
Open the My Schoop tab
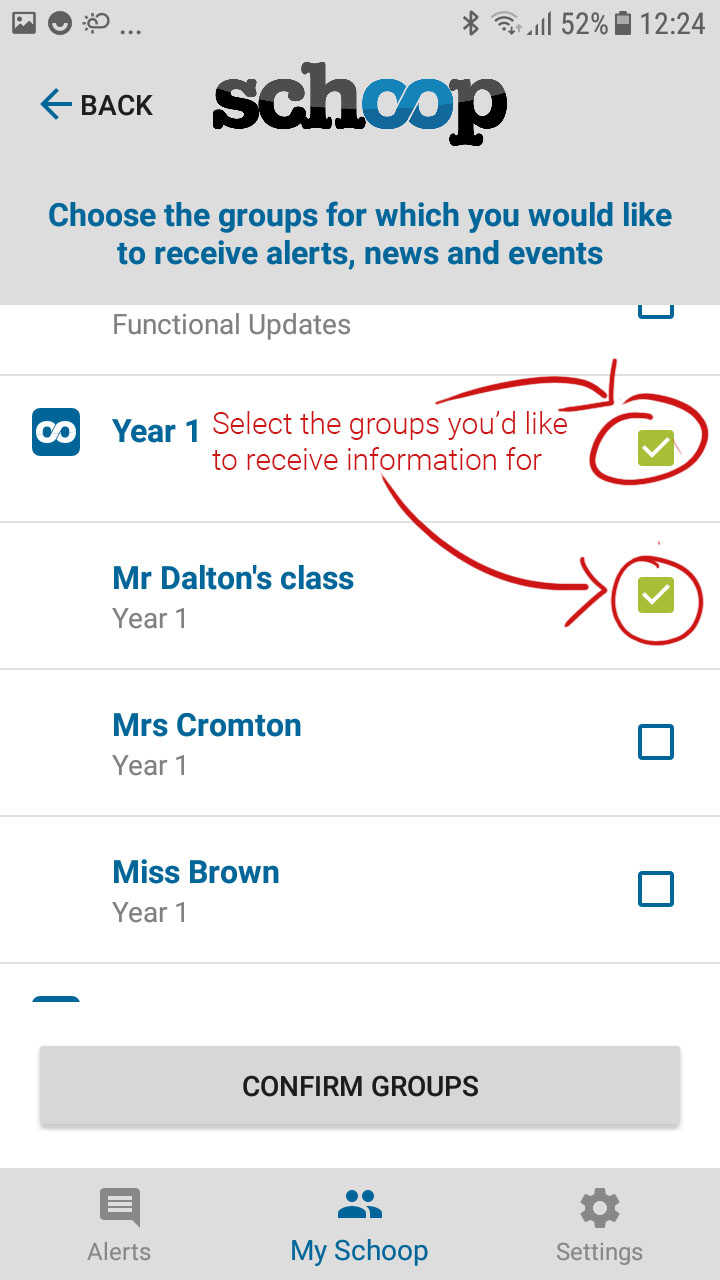[x=359, y=1225]
